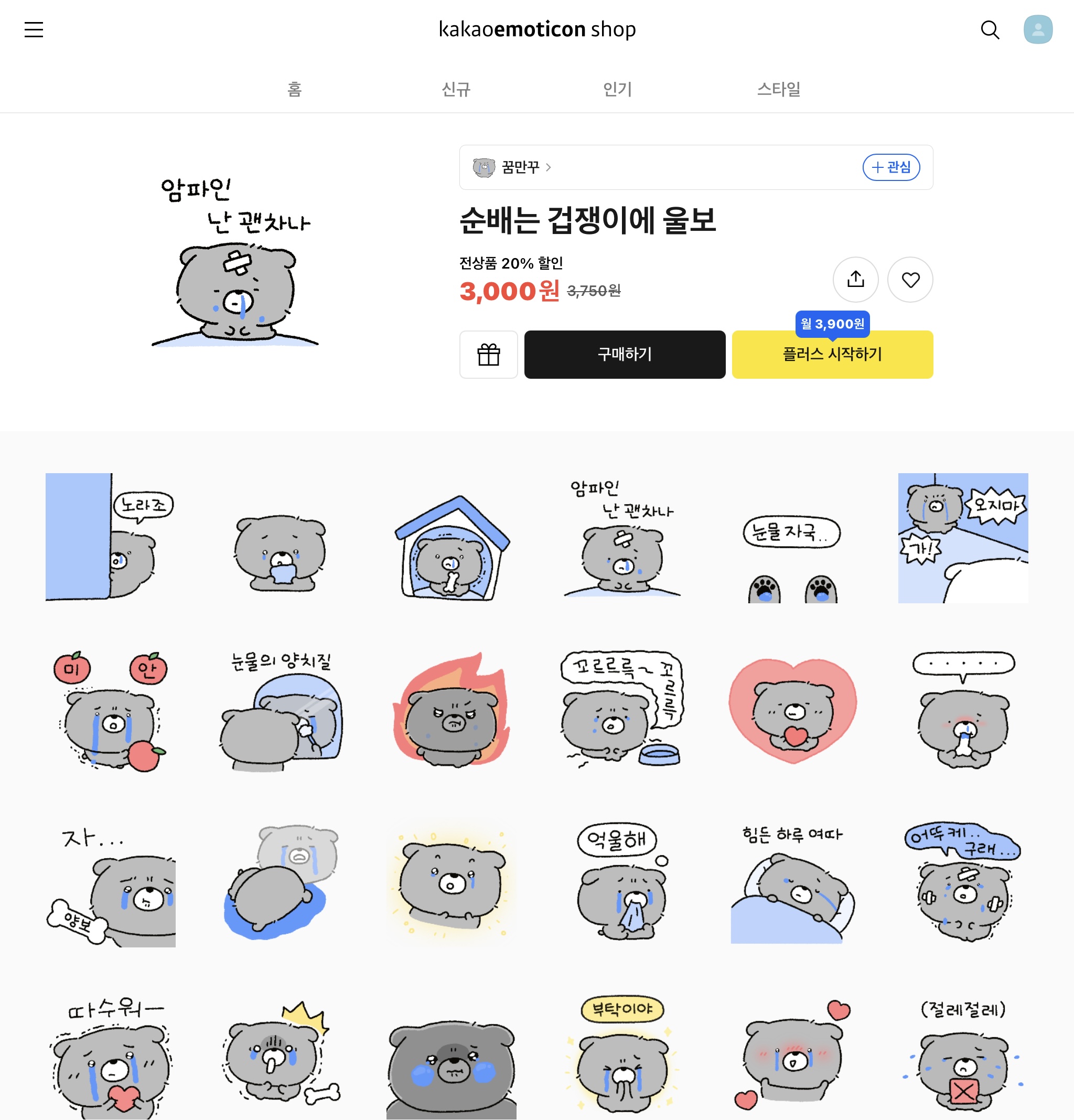Tap the 플러스 시작하기 button
This screenshot has height=1120, width=1074.
click(832, 354)
